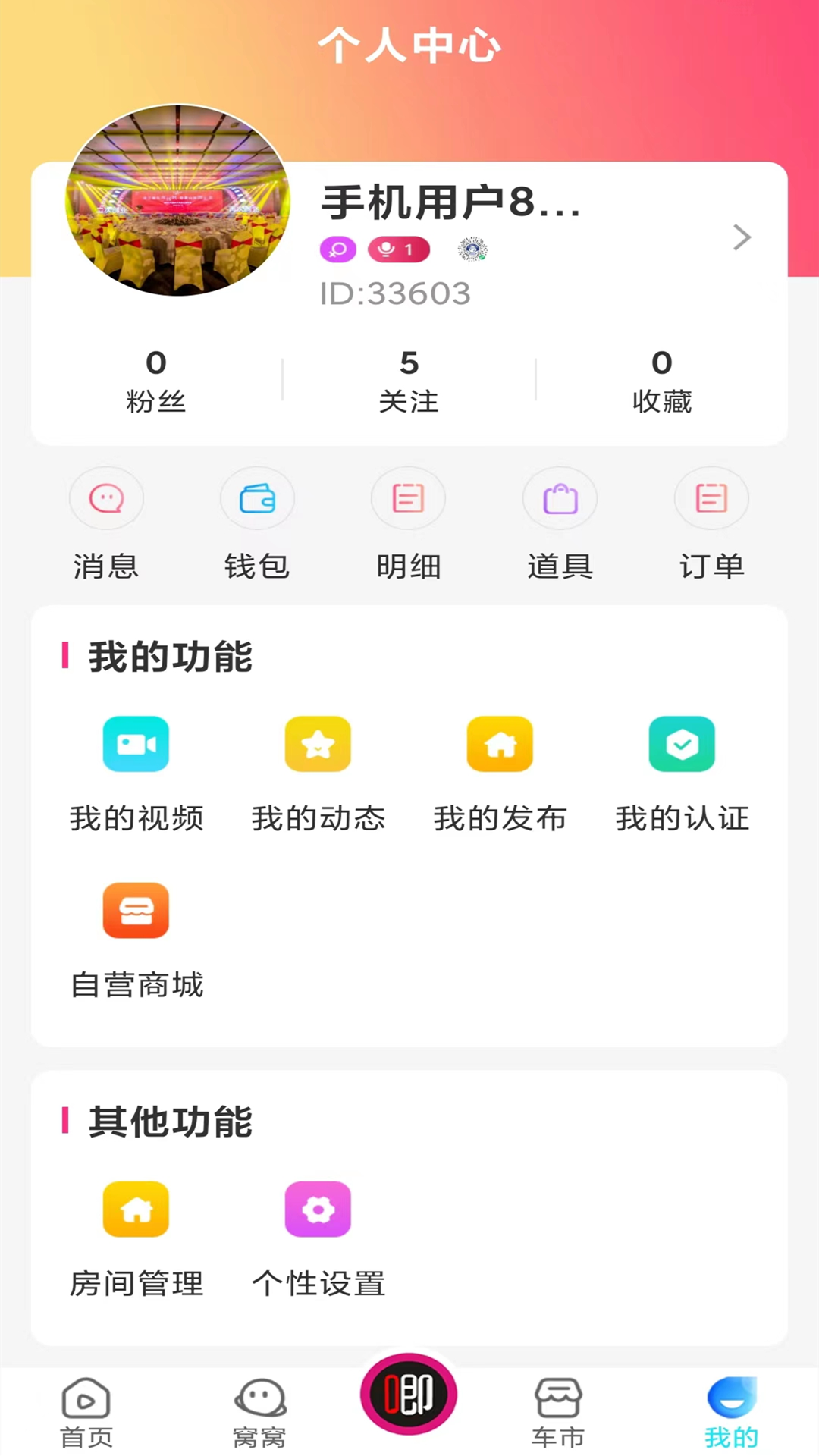This screenshot has width=819, height=1456.
Task: Open 房间管理 room management icon
Action: pos(135,1210)
